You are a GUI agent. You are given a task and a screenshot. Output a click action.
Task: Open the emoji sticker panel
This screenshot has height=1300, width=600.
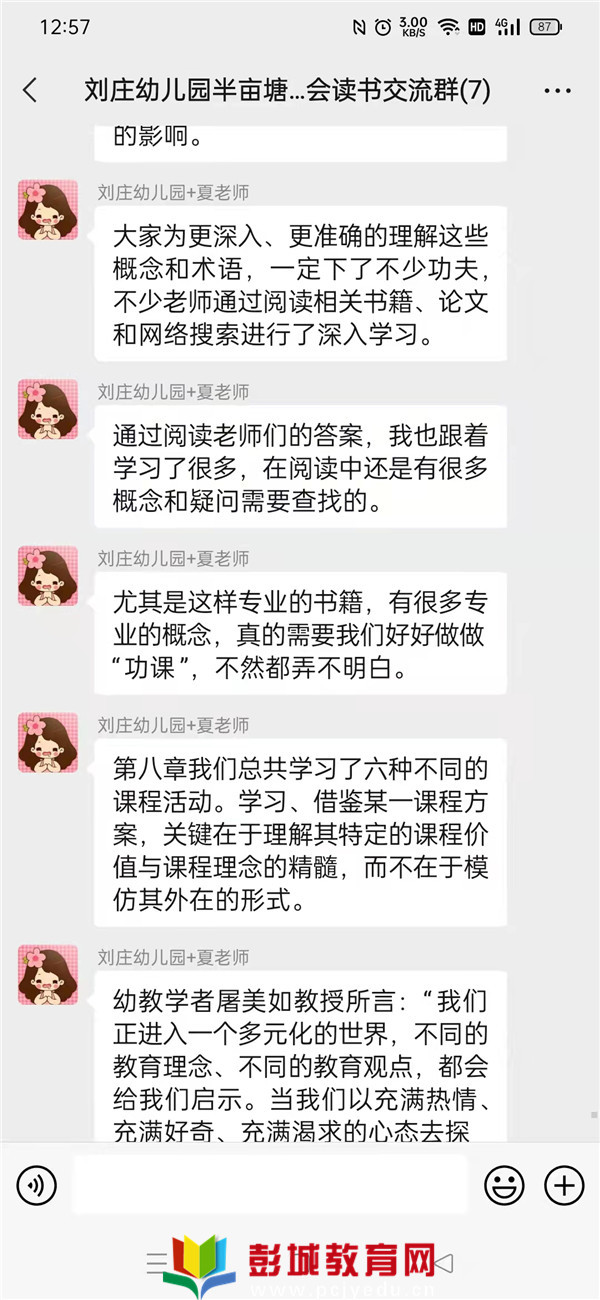(504, 1186)
